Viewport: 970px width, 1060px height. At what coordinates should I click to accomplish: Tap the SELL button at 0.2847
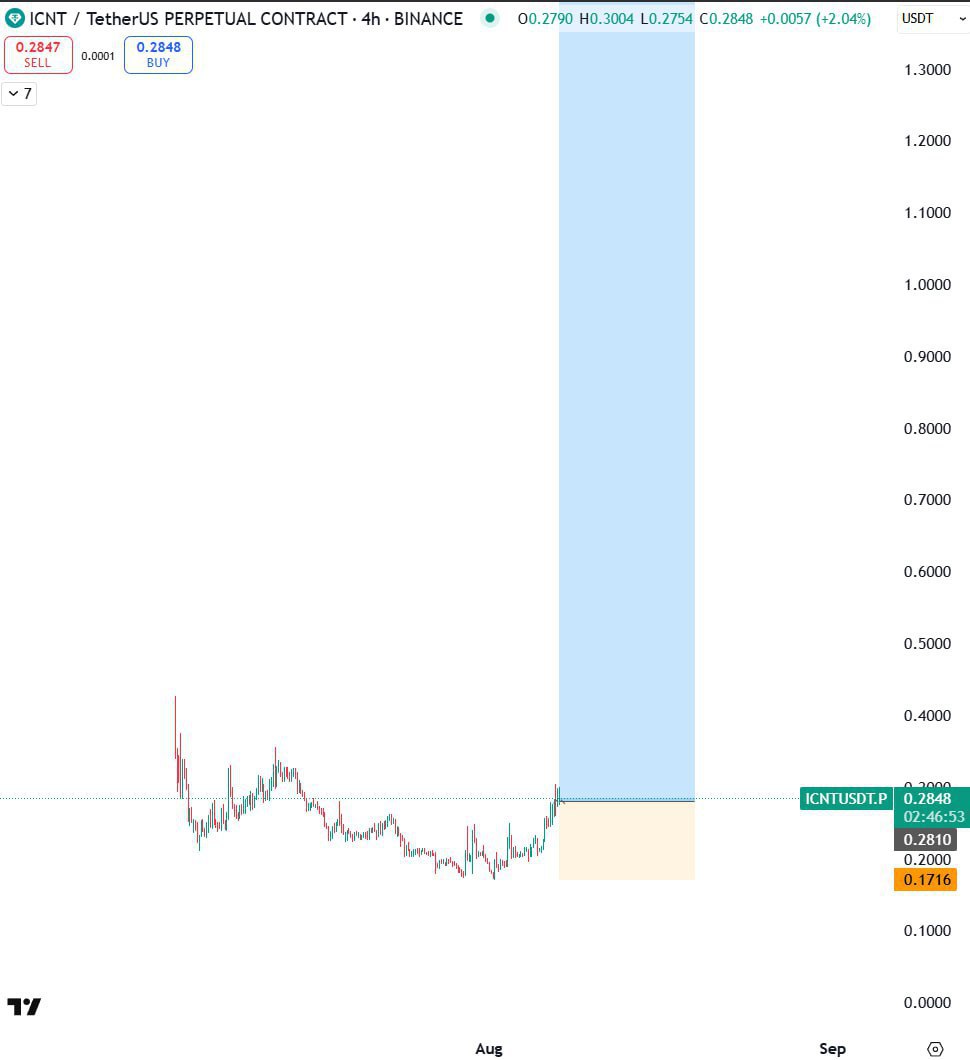[x=38, y=55]
